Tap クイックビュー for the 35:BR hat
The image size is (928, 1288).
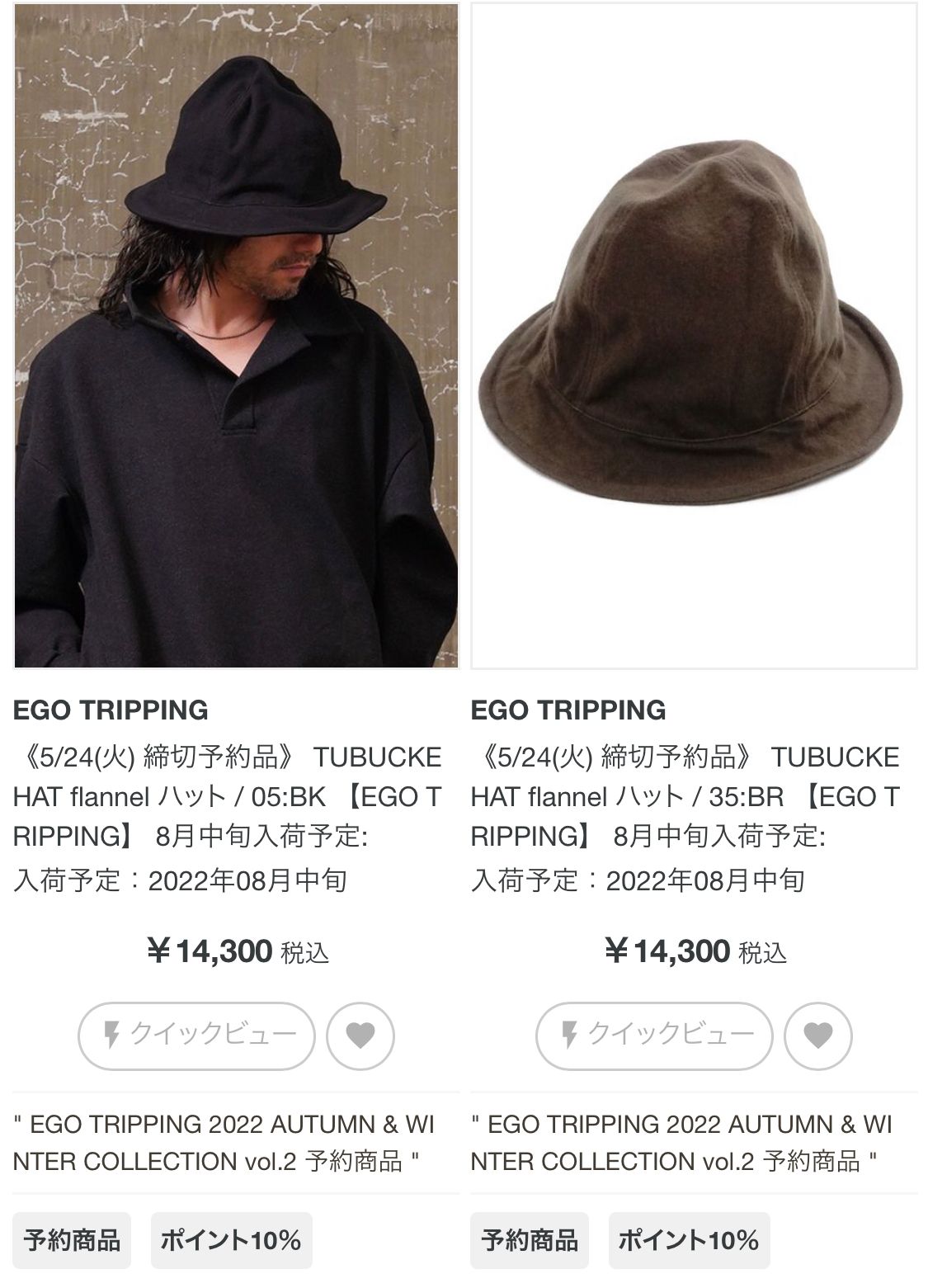point(654,1036)
